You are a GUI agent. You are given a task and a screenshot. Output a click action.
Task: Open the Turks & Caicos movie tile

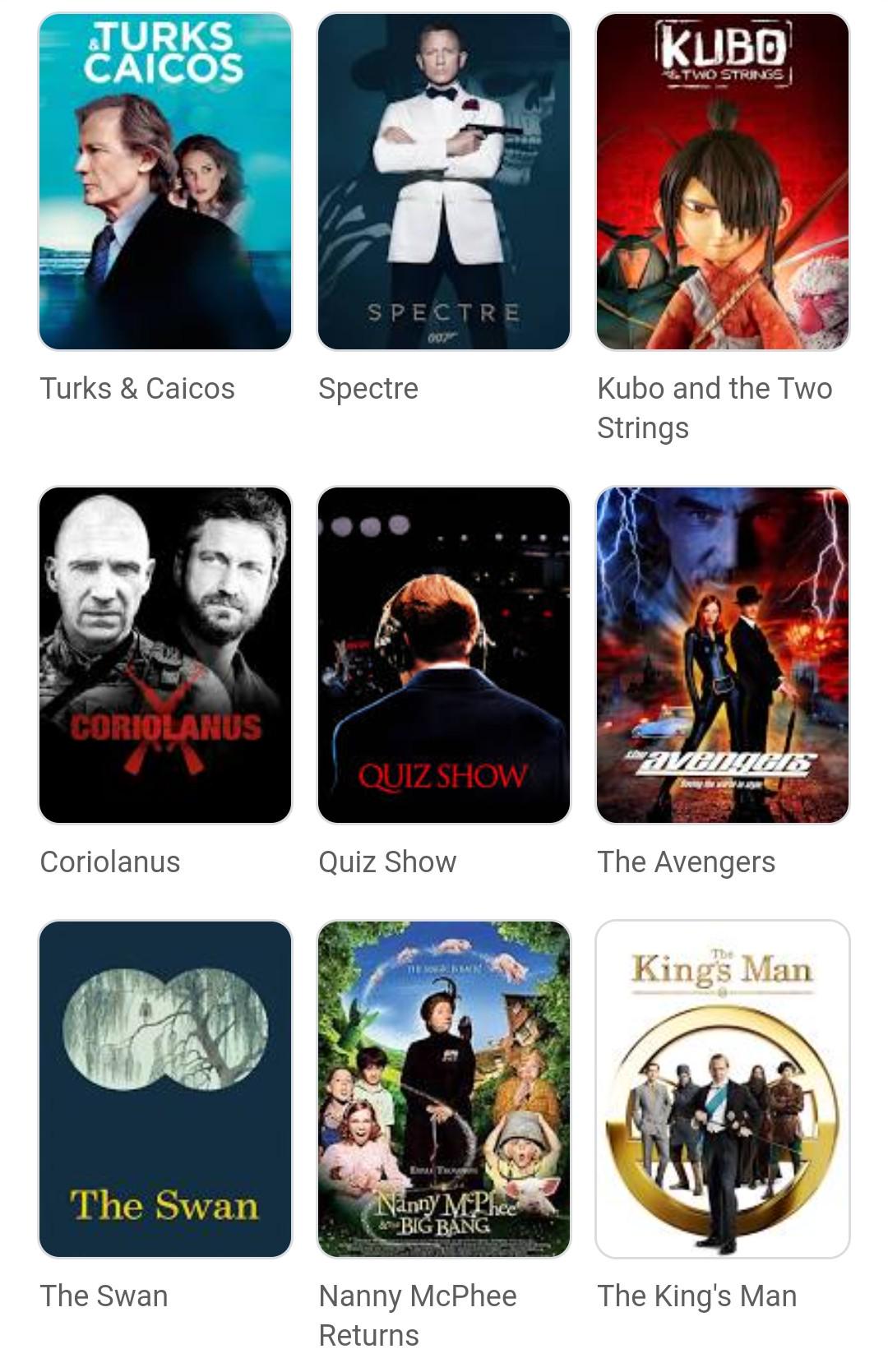pyautogui.click(x=165, y=182)
